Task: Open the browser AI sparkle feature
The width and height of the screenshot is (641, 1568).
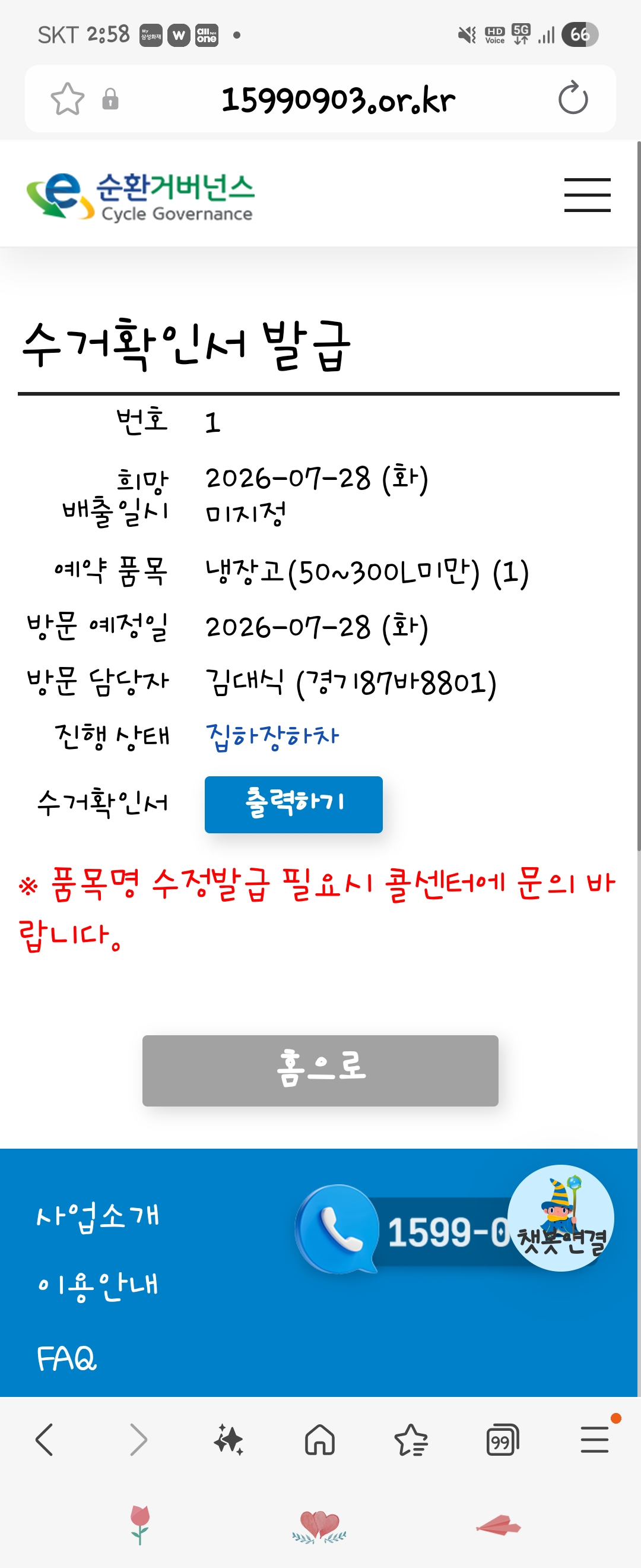Action: point(229,1440)
